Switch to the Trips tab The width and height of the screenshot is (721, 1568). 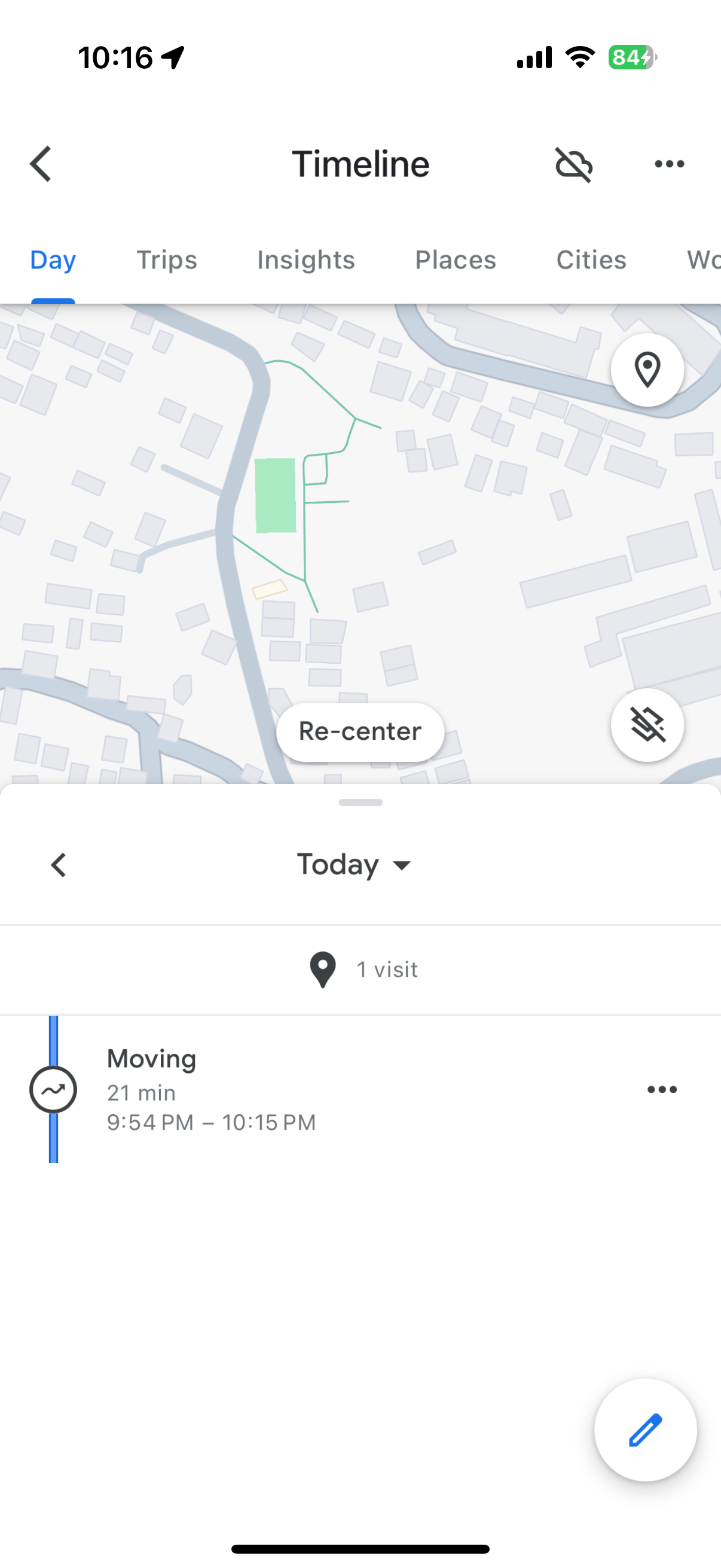pyautogui.click(x=167, y=260)
